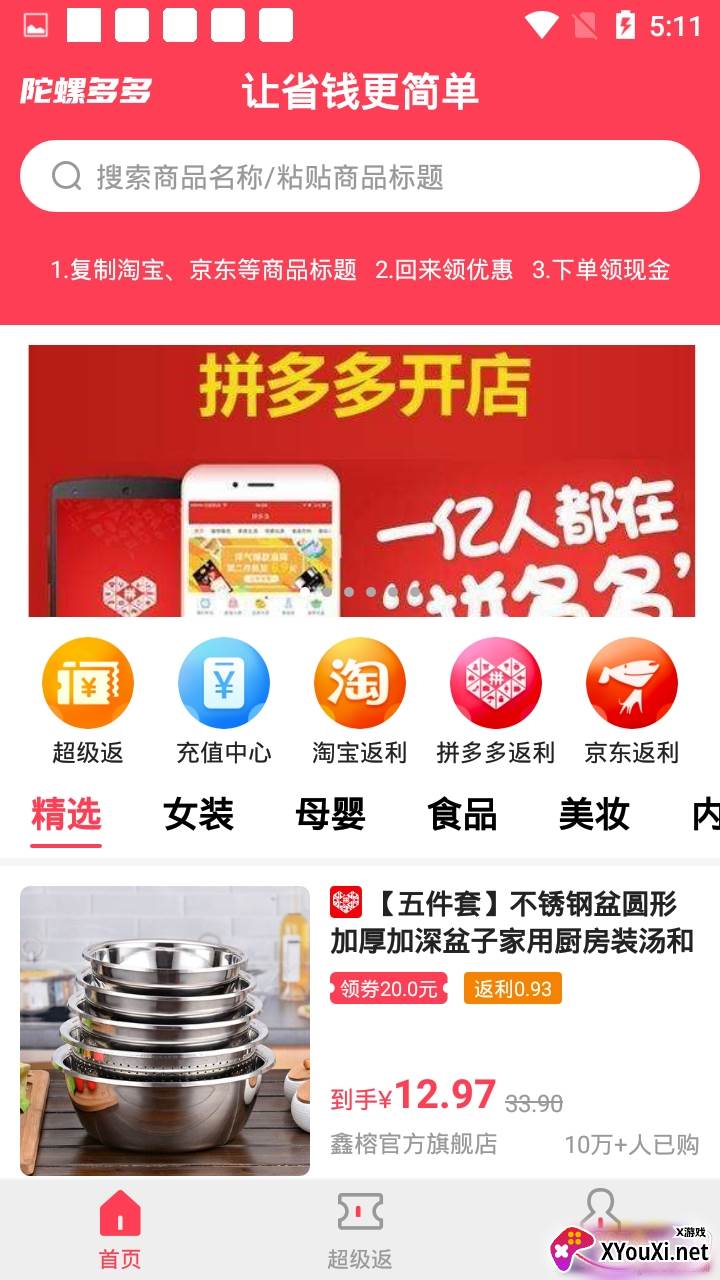Screen dimensions: 720x1280
Task: Go to the 首页 bottom tab
Action: (x=120, y=1230)
